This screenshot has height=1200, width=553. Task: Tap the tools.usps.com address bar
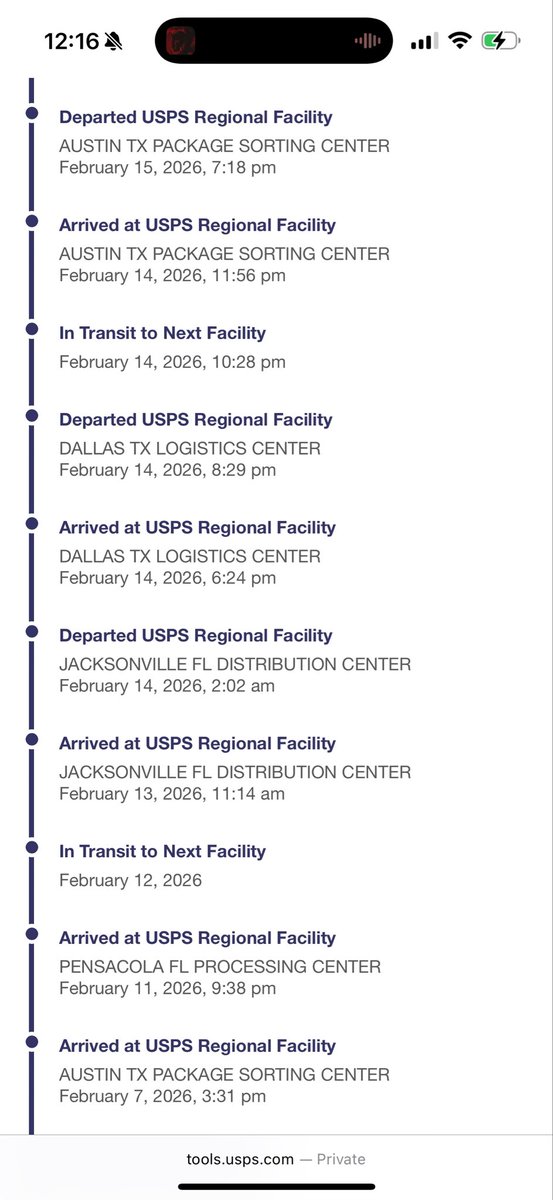[276, 1159]
